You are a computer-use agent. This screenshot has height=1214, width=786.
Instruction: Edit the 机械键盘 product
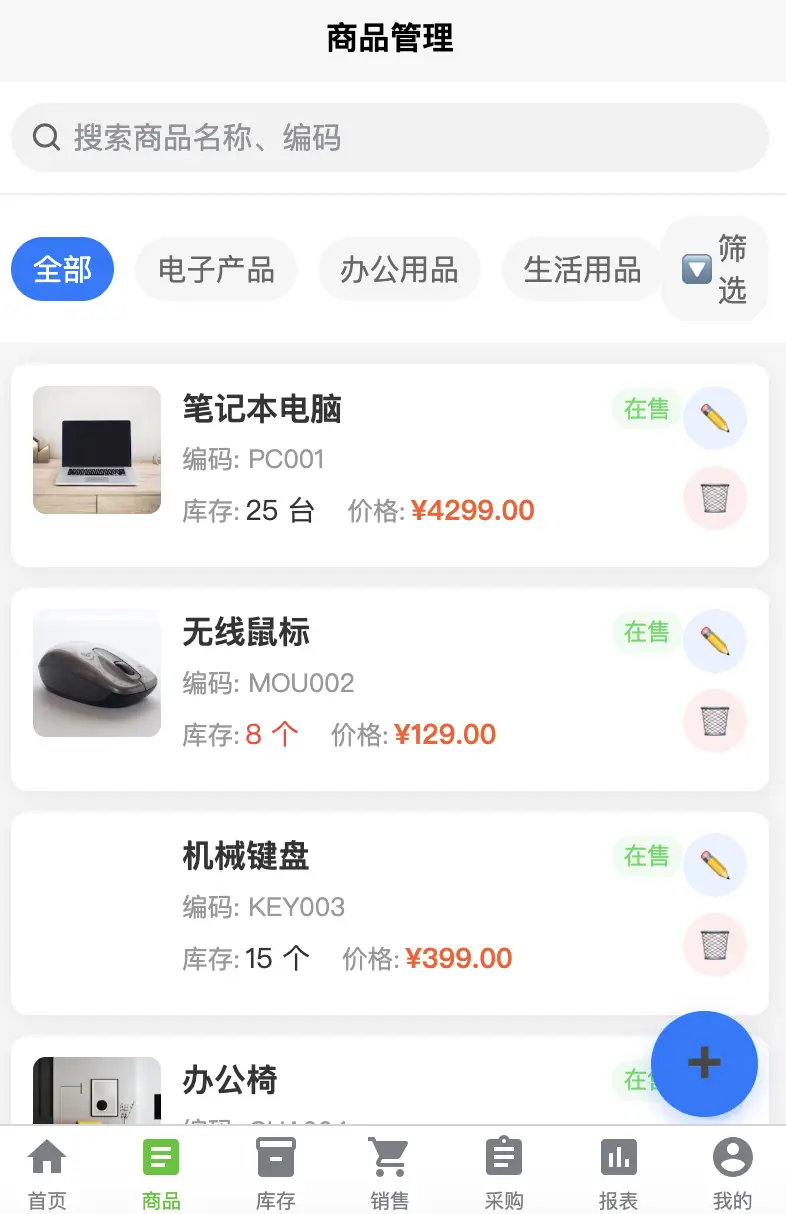point(715,865)
